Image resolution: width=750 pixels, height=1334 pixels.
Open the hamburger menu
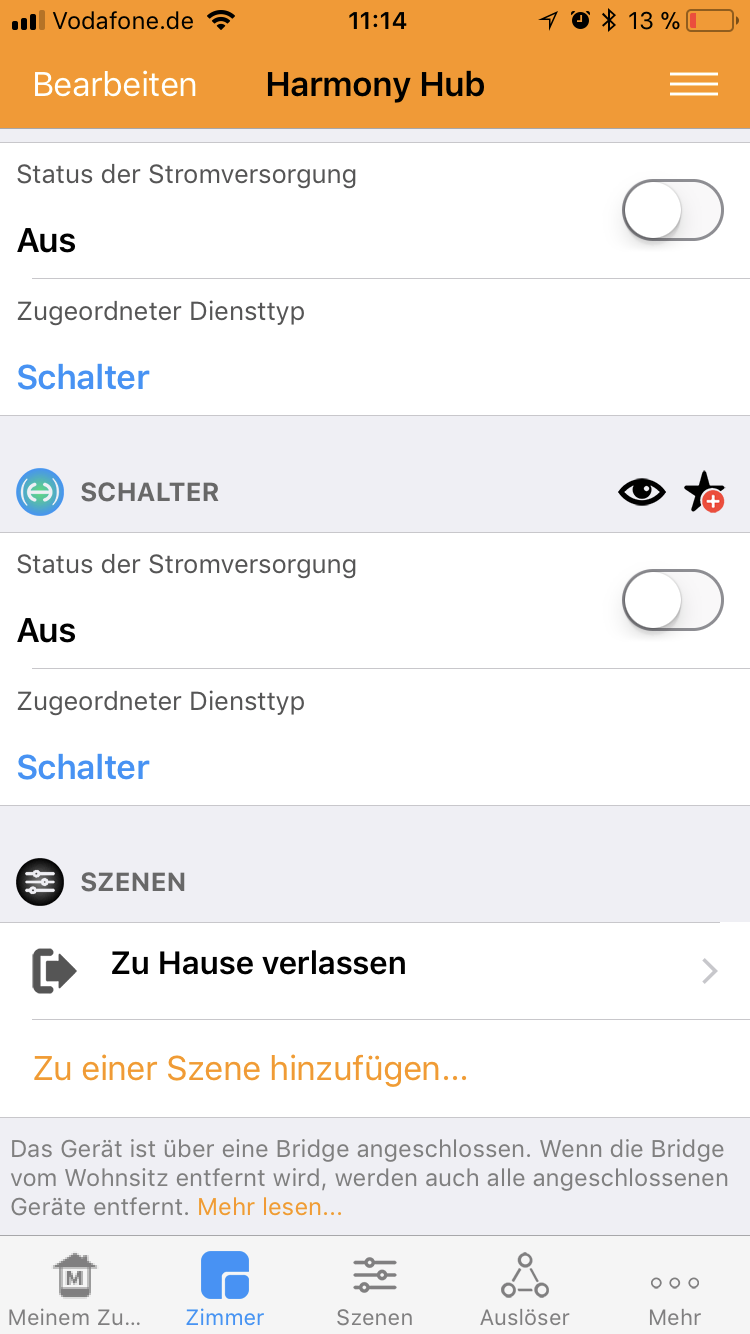(x=693, y=85)
